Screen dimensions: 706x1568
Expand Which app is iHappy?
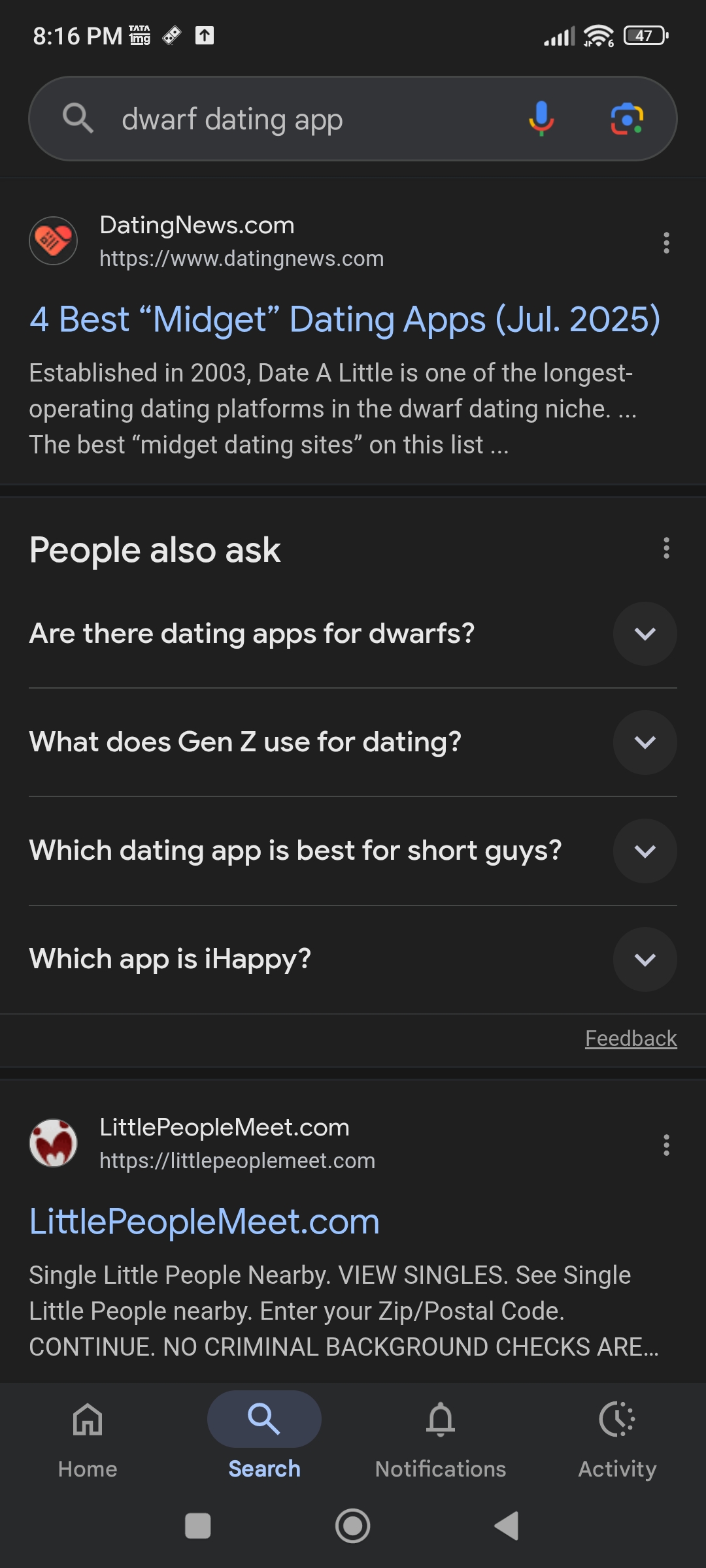[x=353, y=959]
